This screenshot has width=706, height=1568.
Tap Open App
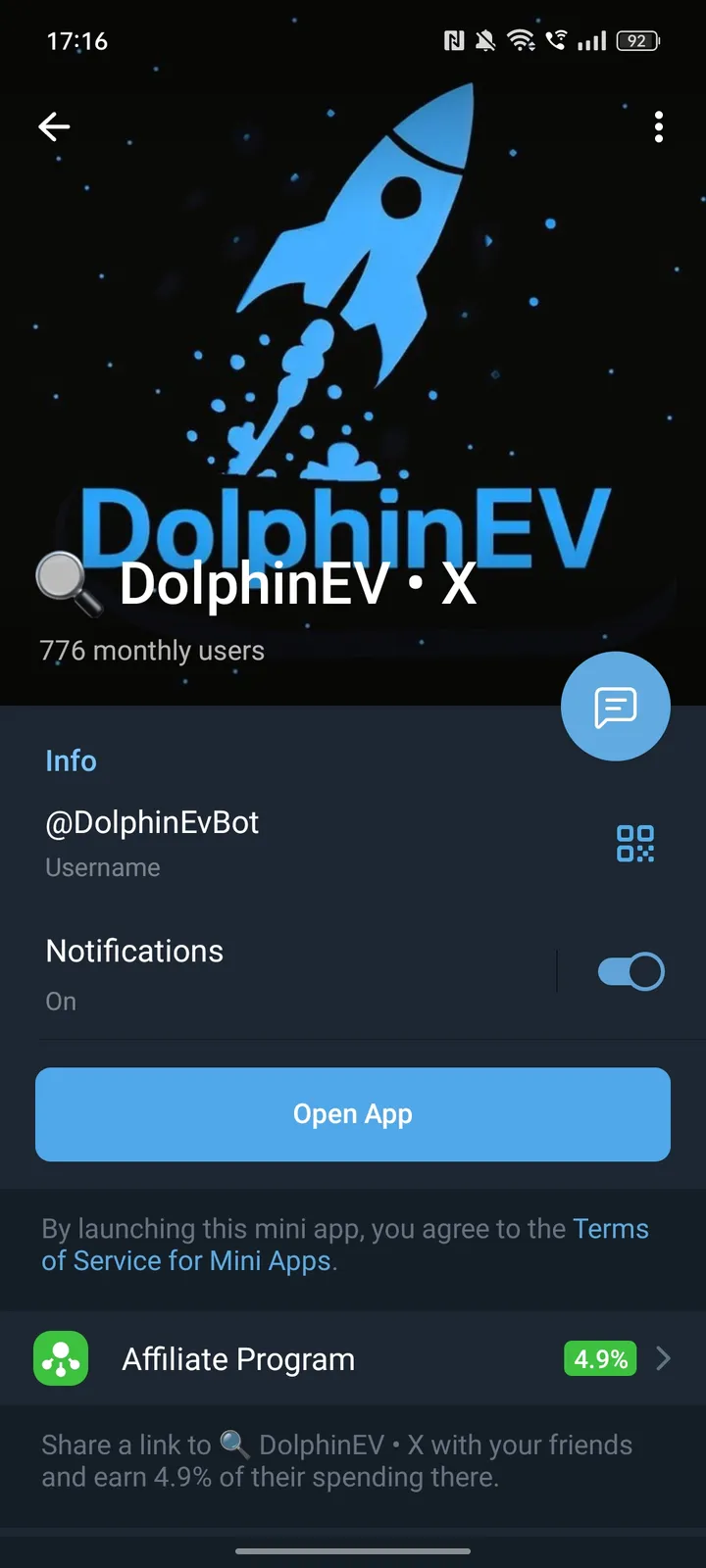[x=353, y=1114]
